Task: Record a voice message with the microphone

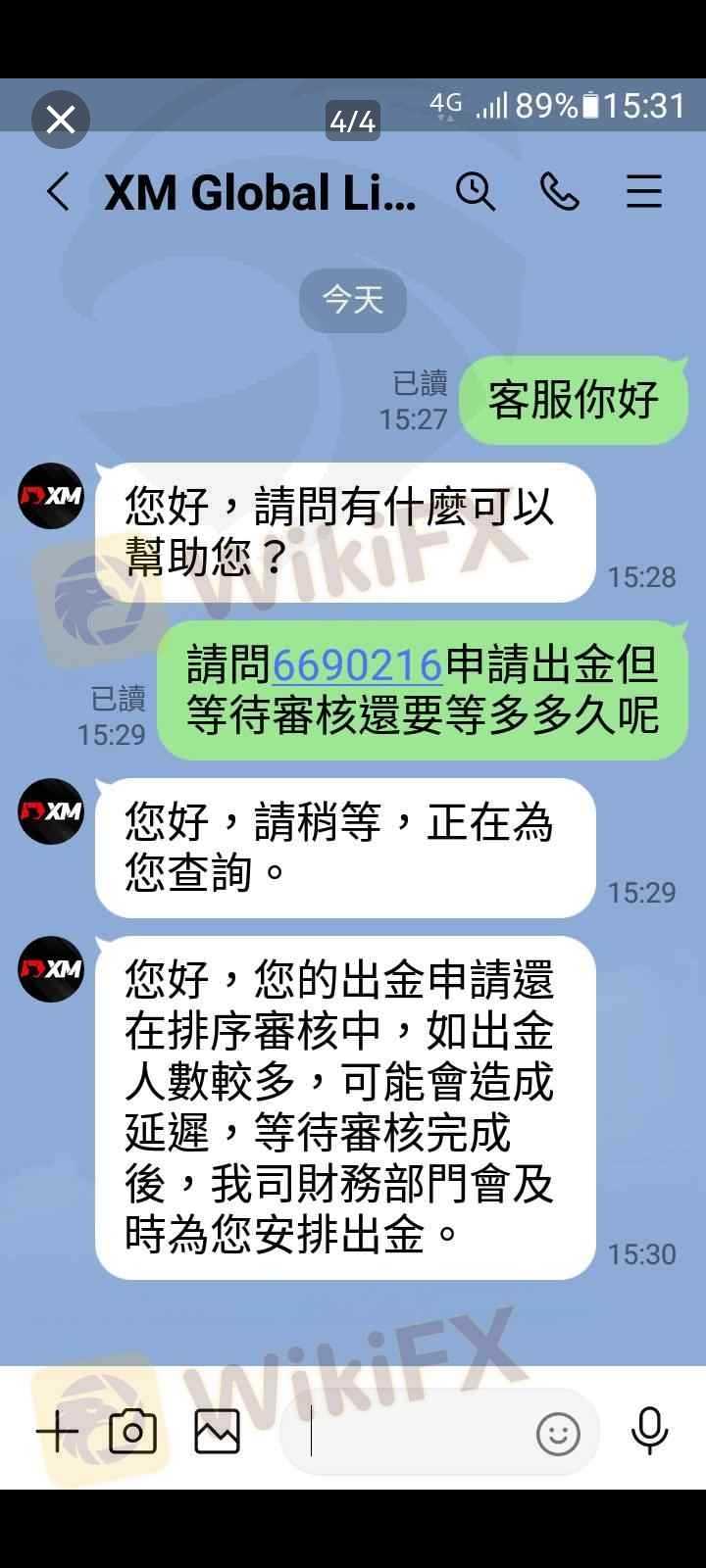Action: tap(649, 1431)
